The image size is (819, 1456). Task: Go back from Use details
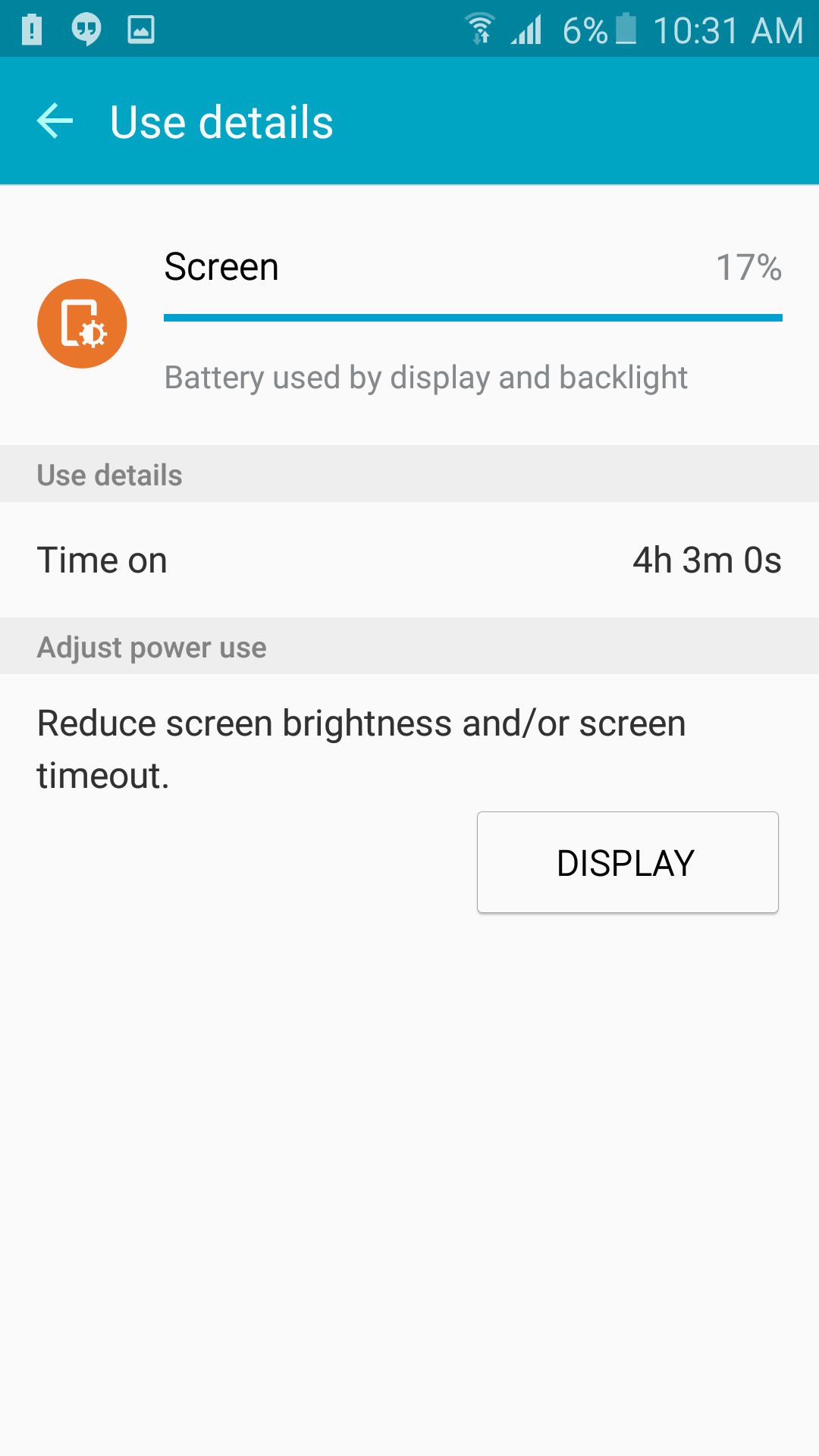(x=55, y=121)
